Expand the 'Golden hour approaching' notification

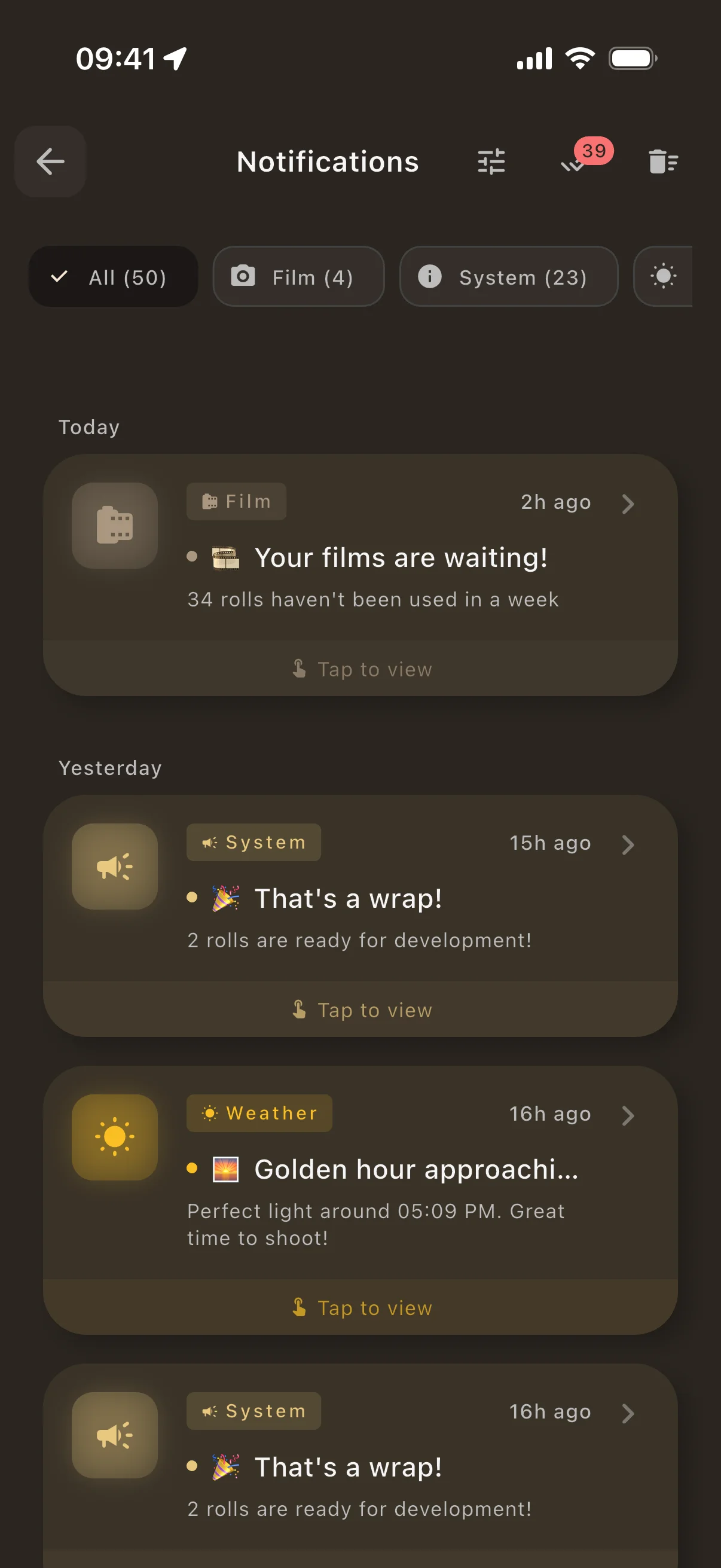click(628, 1115)
